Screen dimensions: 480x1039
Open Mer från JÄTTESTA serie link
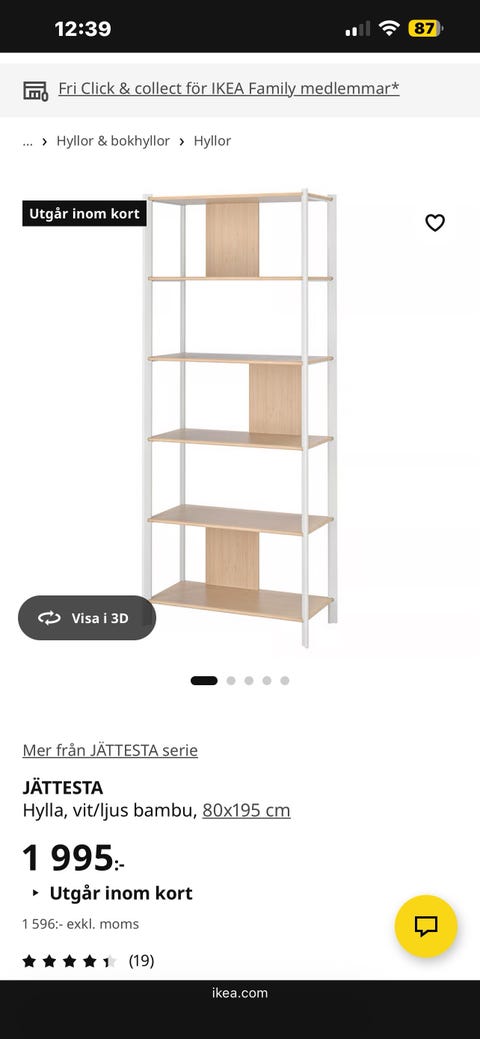pos(110,750)
